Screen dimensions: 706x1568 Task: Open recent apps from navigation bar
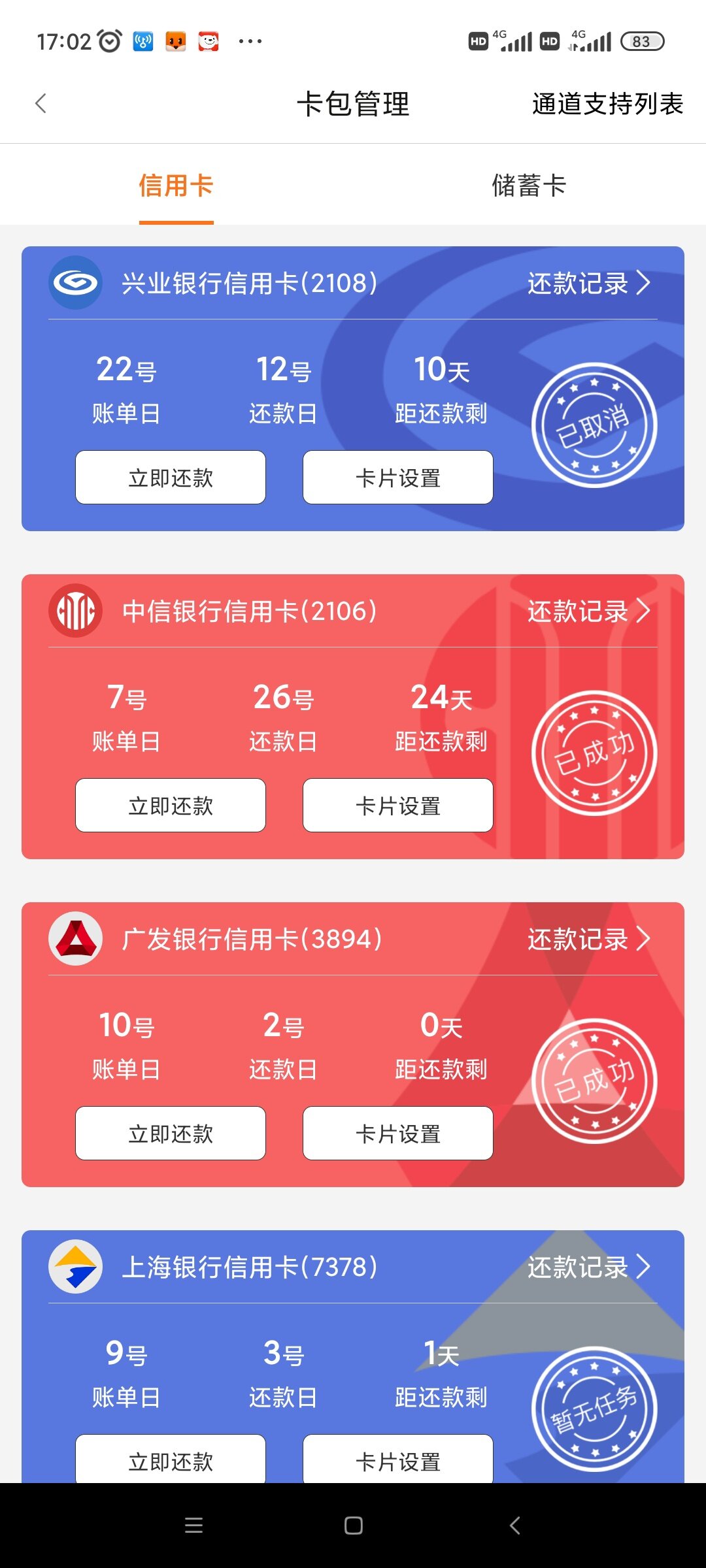[193, 1526]
